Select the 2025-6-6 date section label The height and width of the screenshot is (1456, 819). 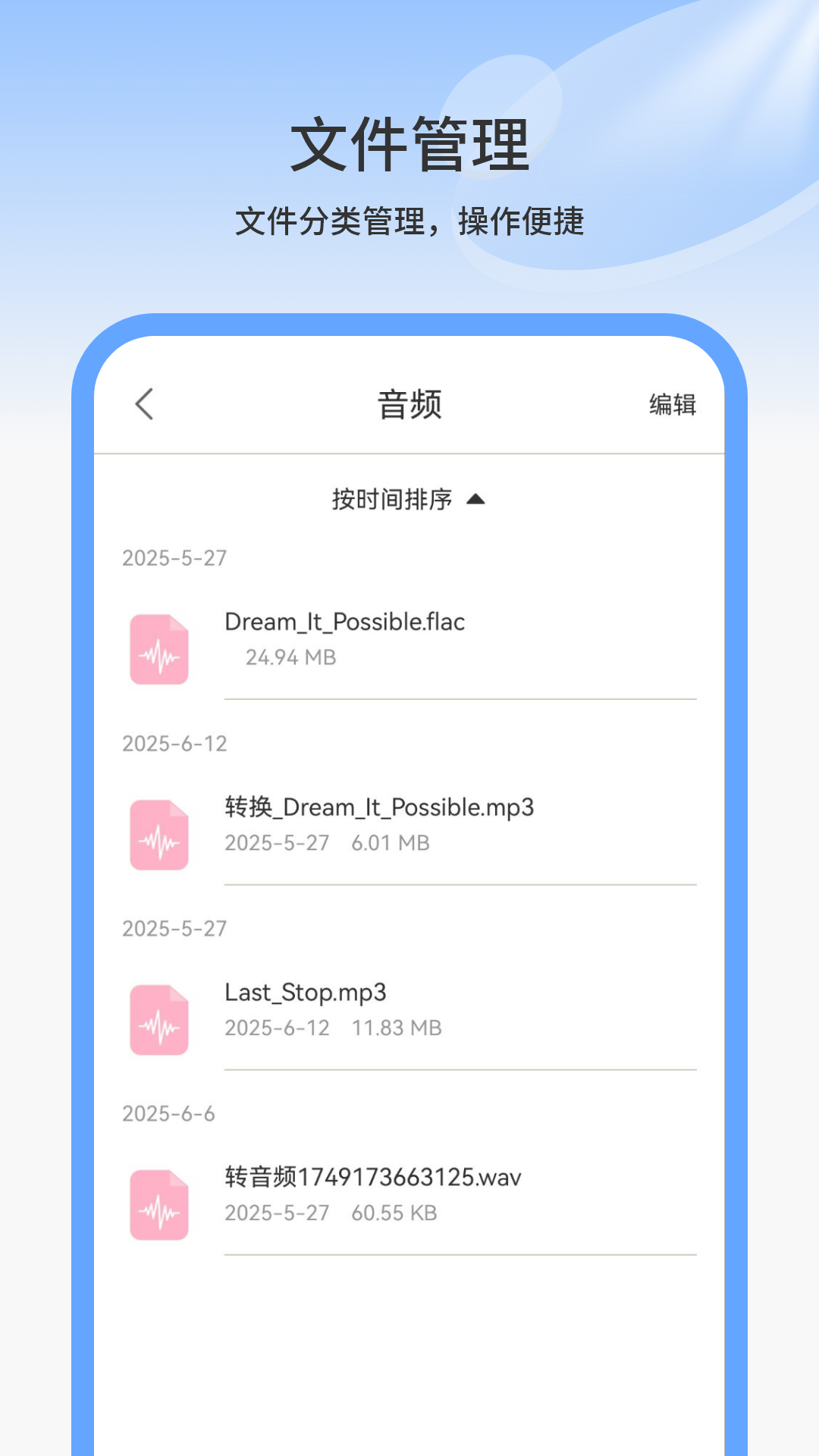(x=168, y=1112)
